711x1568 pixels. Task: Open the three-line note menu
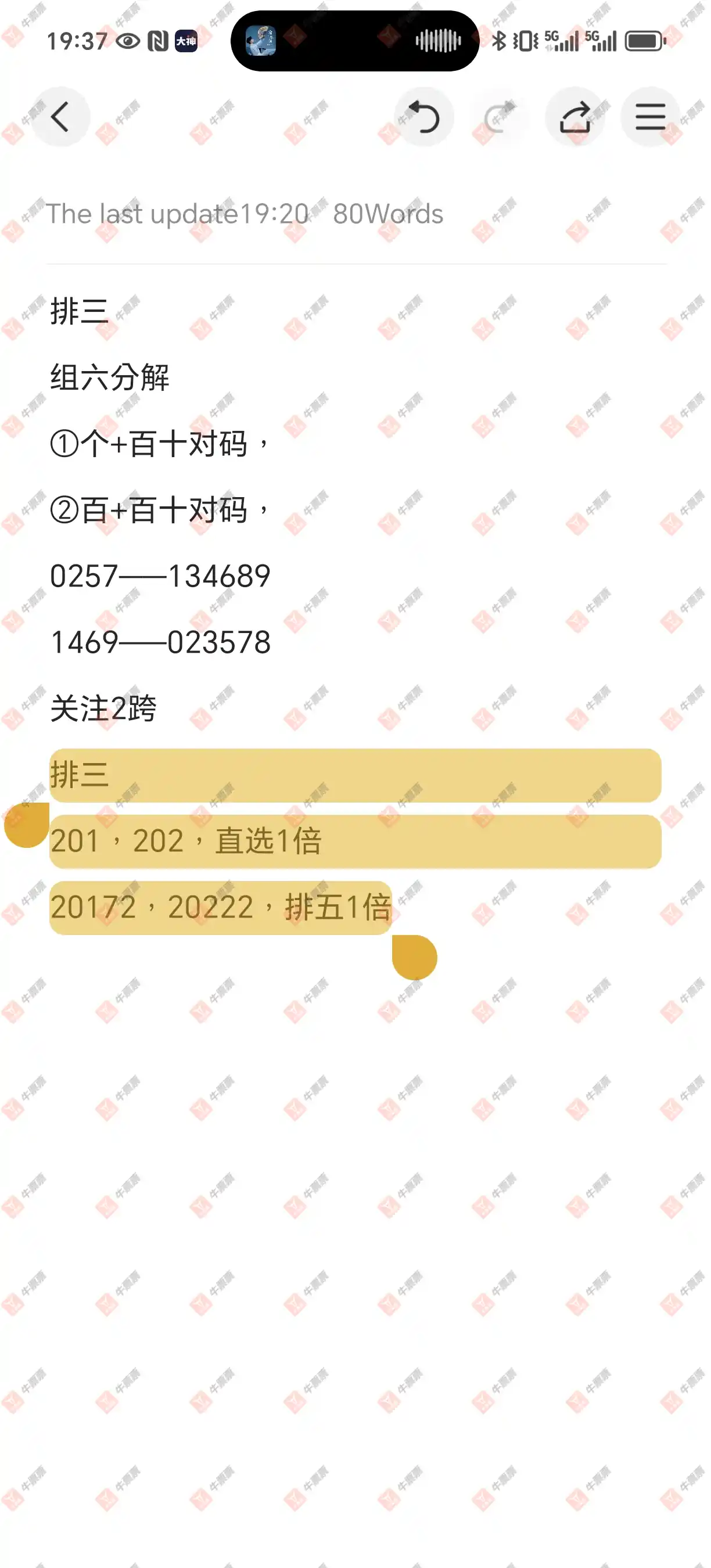click(650, 117)
